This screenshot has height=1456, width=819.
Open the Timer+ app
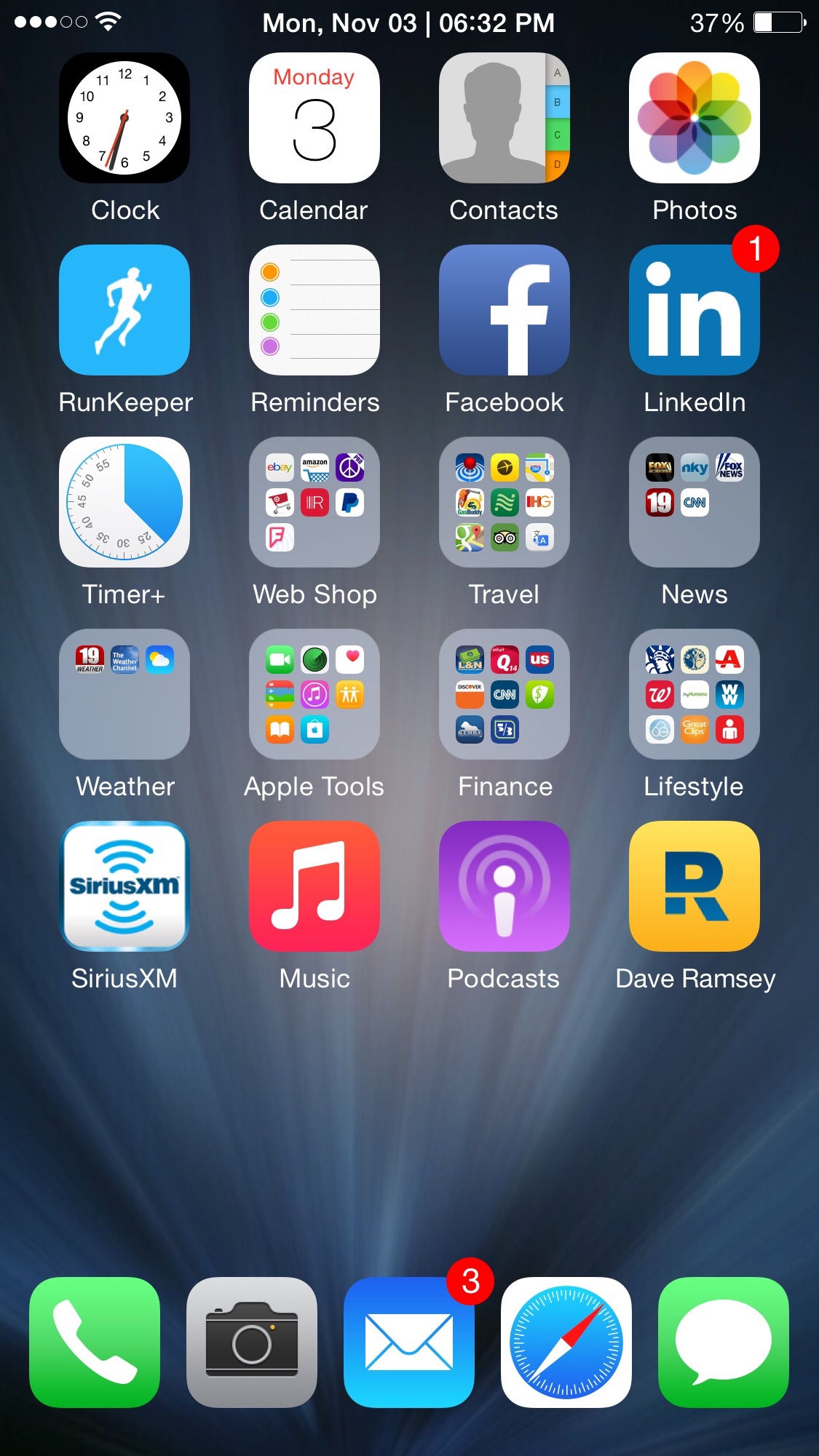[124, 502]
